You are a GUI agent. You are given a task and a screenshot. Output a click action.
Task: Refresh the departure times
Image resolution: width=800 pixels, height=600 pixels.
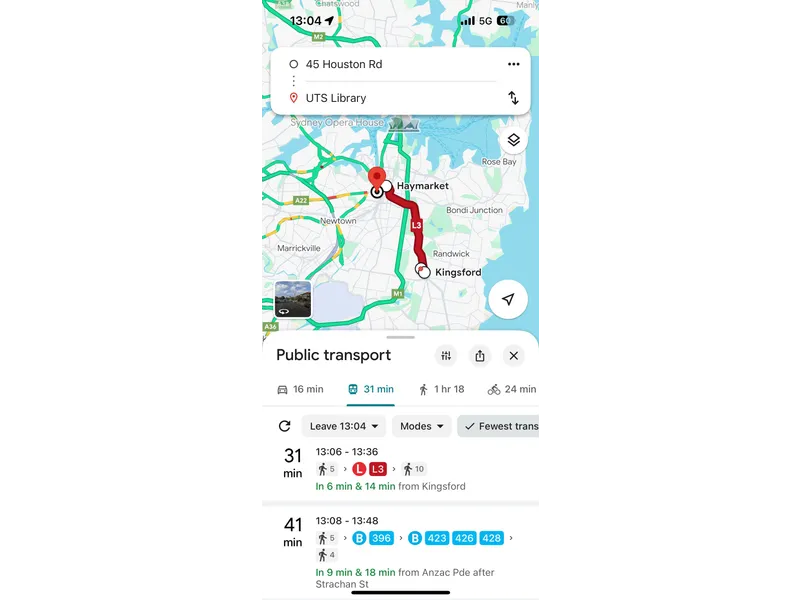click(284, 426)
